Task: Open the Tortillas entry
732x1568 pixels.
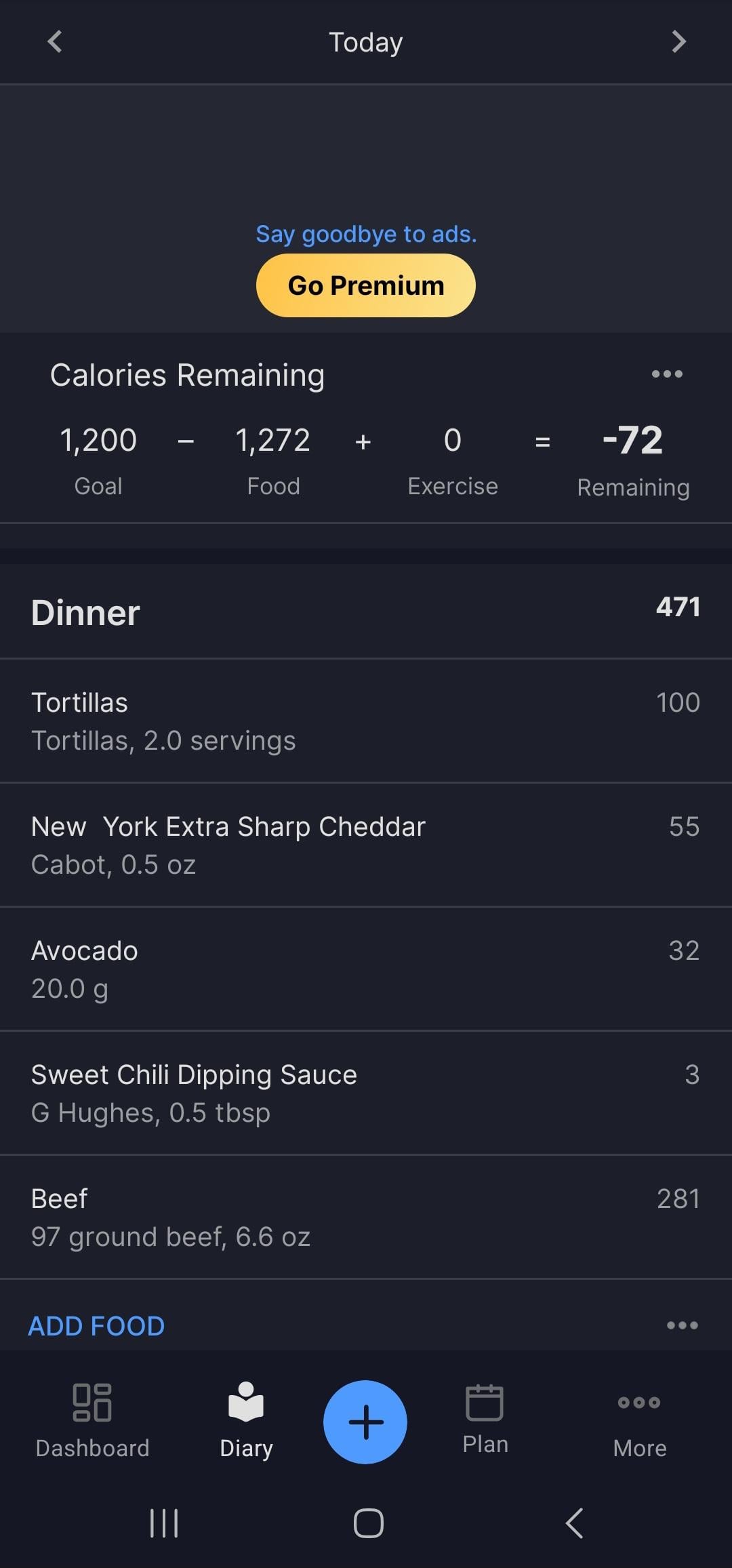Action: coord(366,721)
